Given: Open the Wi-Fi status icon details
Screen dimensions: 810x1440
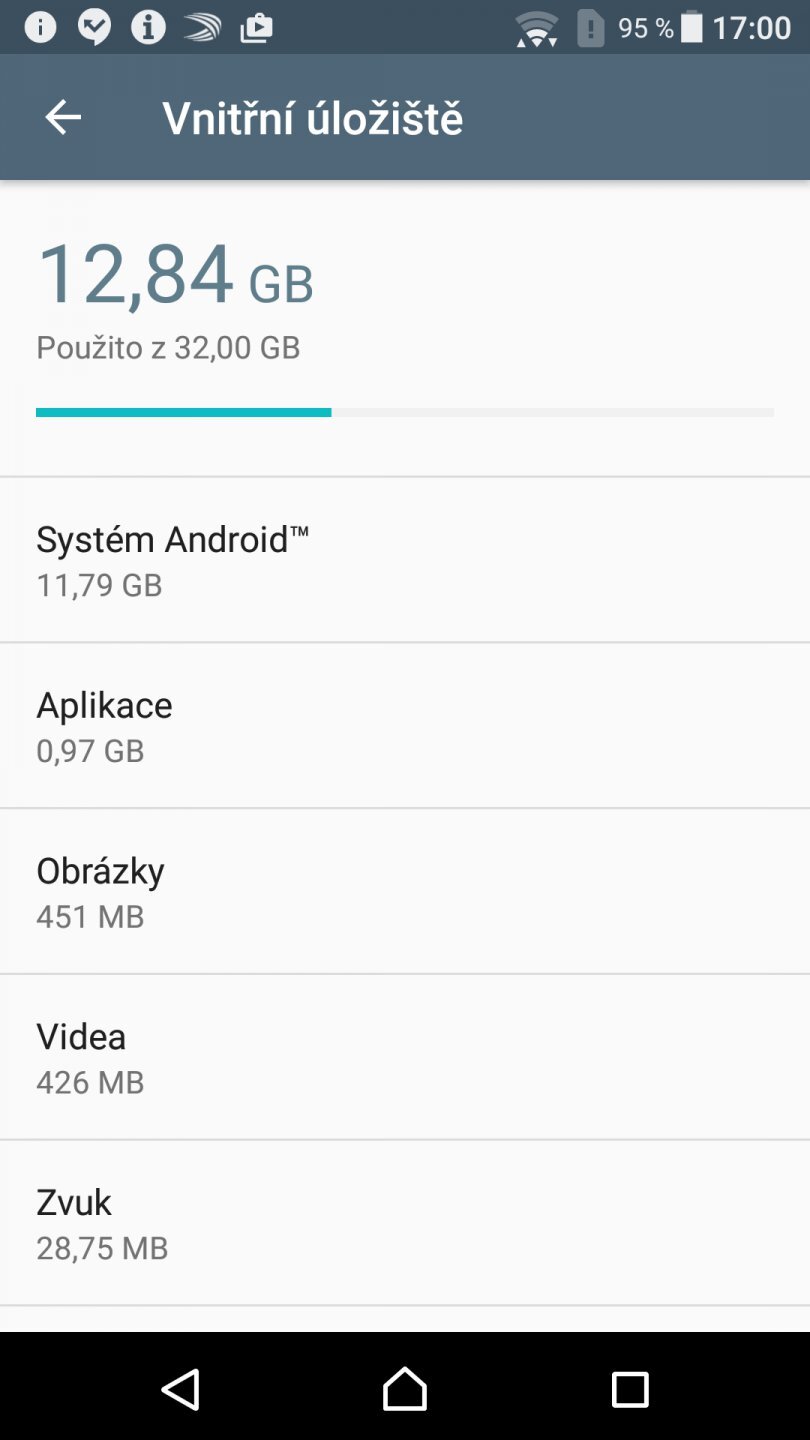Looking at the screenshot, I should click(538, 27).
